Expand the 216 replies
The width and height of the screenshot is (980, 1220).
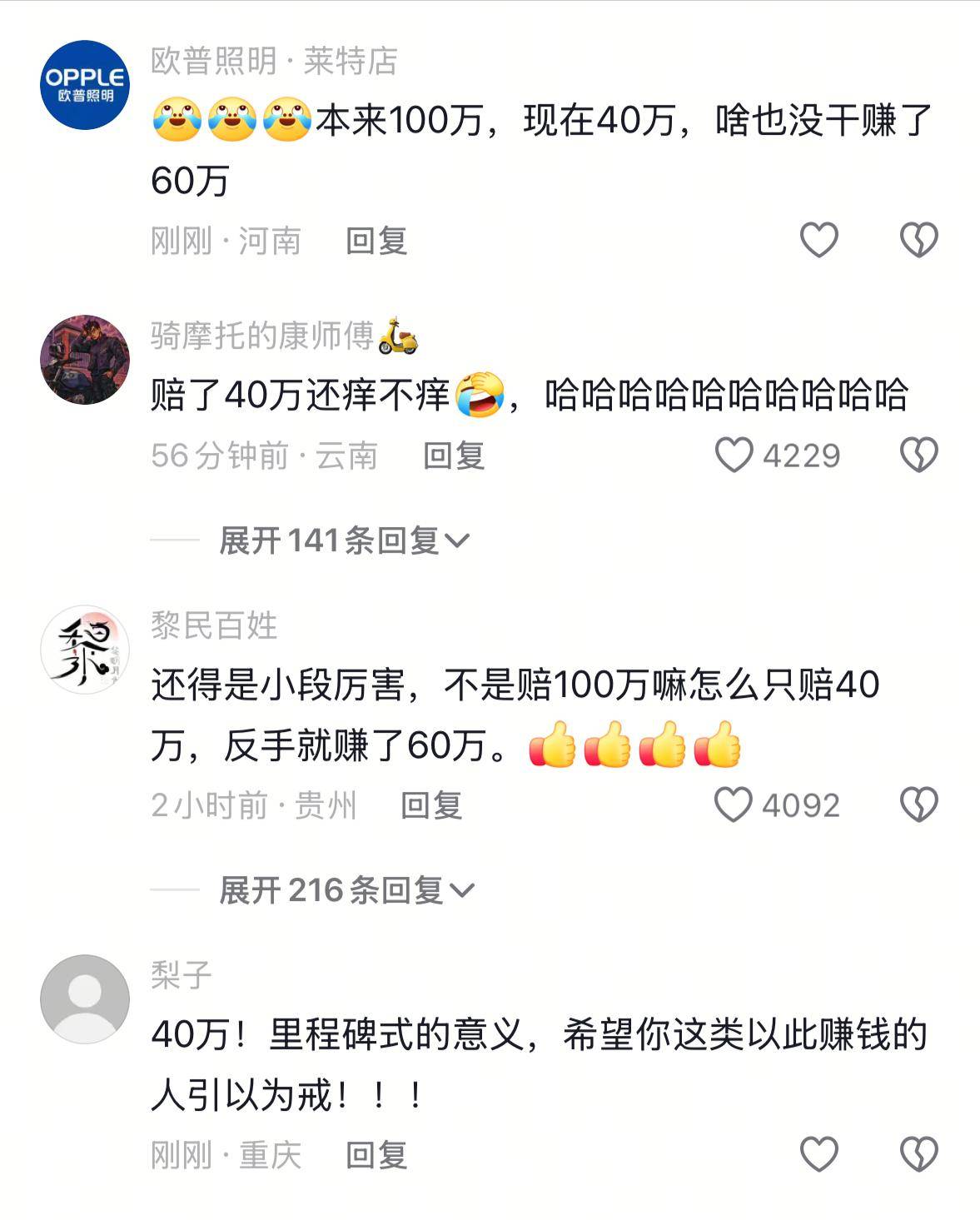(346, 891)
